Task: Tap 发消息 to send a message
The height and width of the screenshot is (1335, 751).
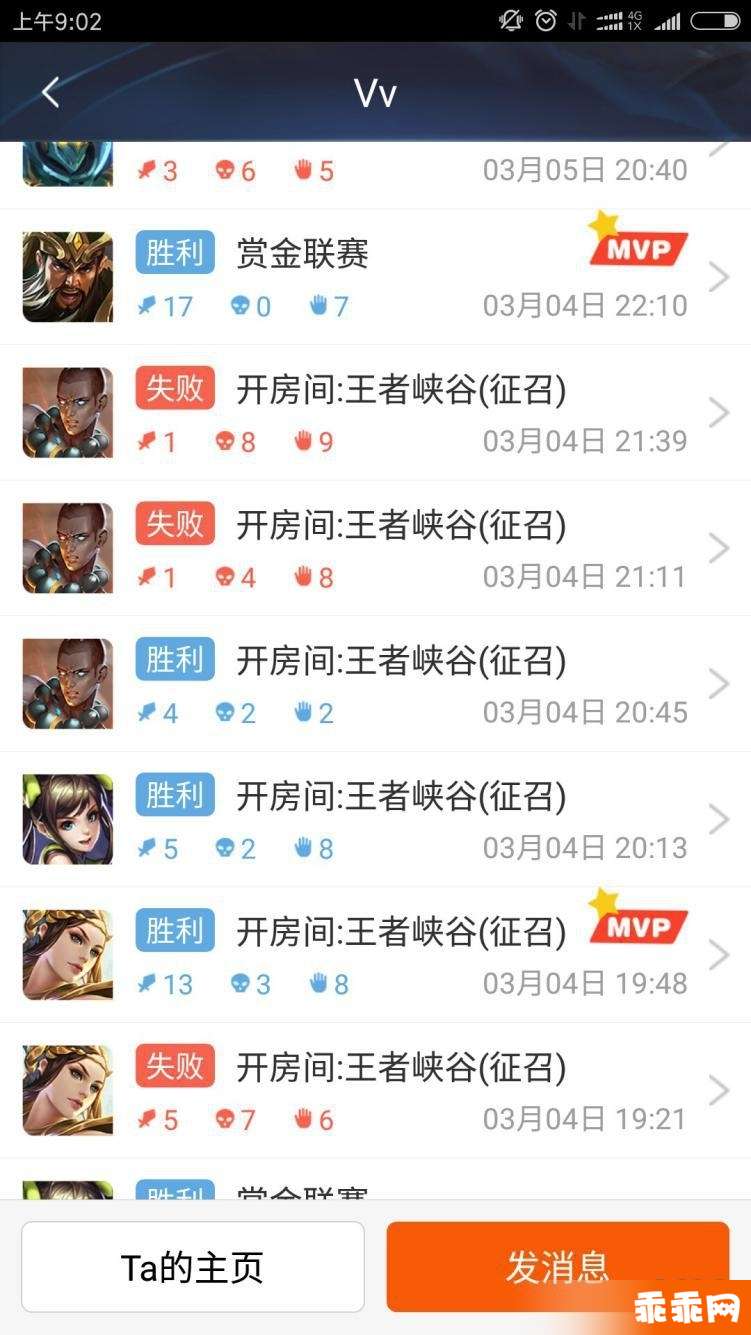Action: (558, 1267)
